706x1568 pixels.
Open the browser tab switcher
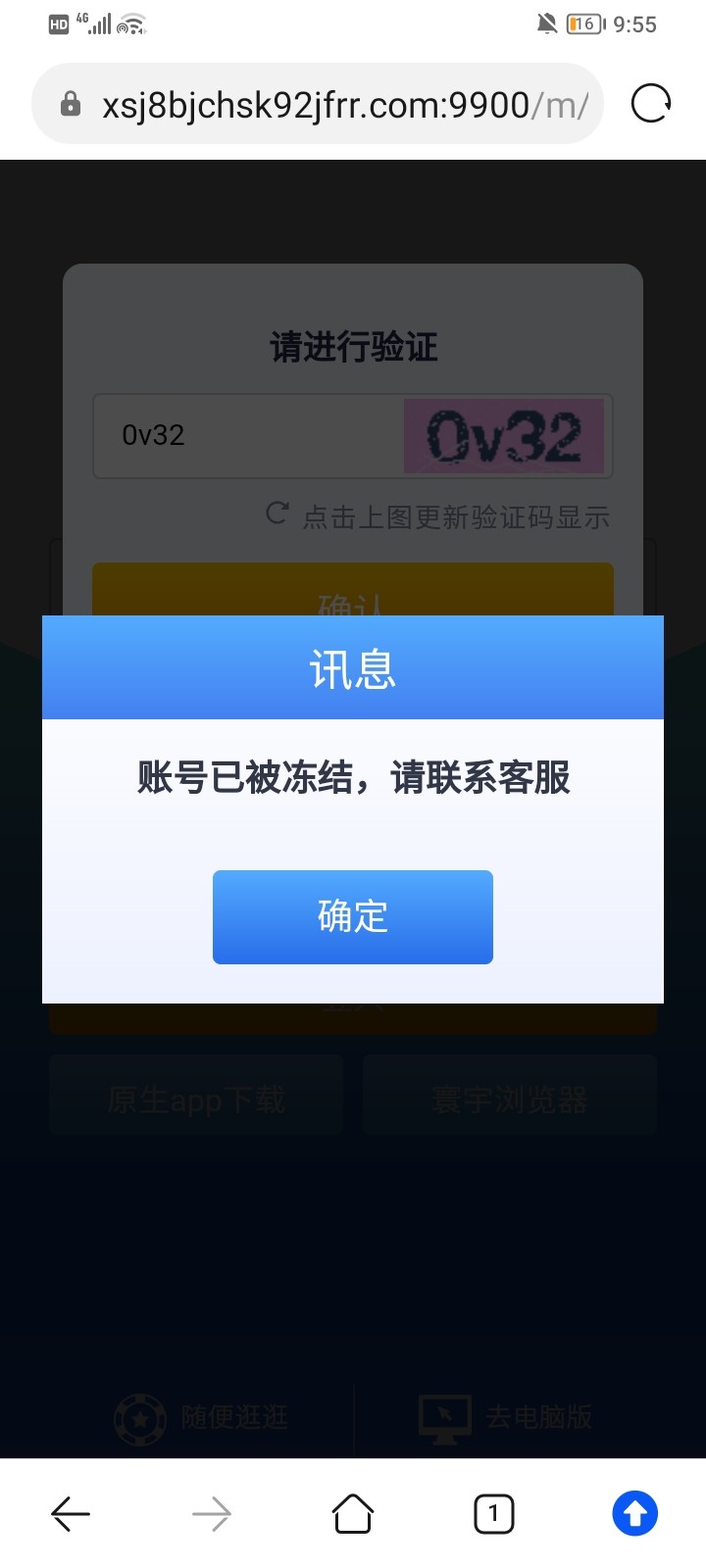[x=493, y=1514]
